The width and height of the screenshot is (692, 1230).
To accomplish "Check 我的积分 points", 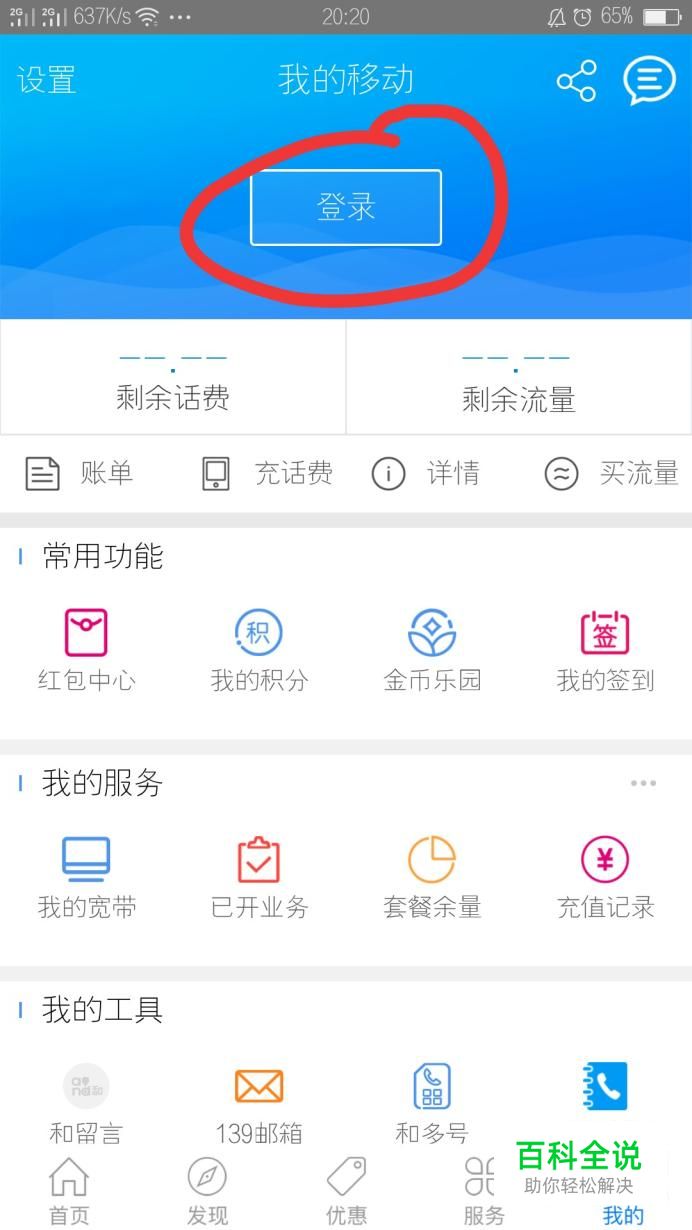I will 259,650.
